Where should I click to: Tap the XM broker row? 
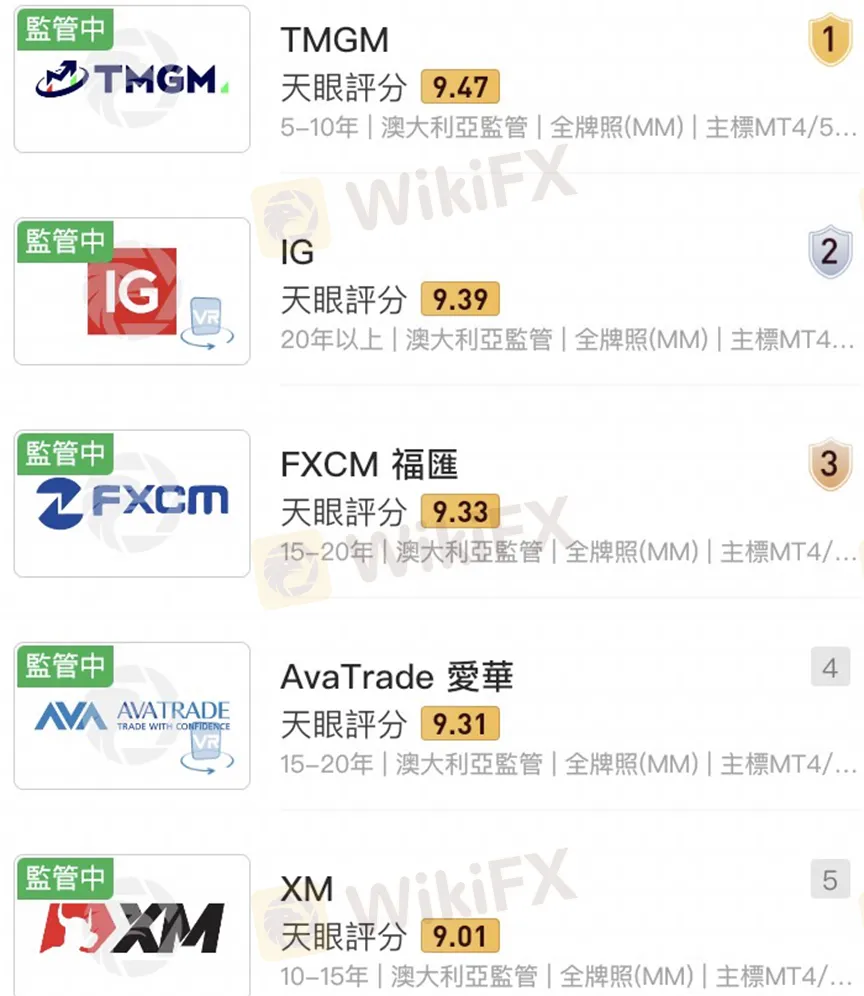[x=307, y=890]
